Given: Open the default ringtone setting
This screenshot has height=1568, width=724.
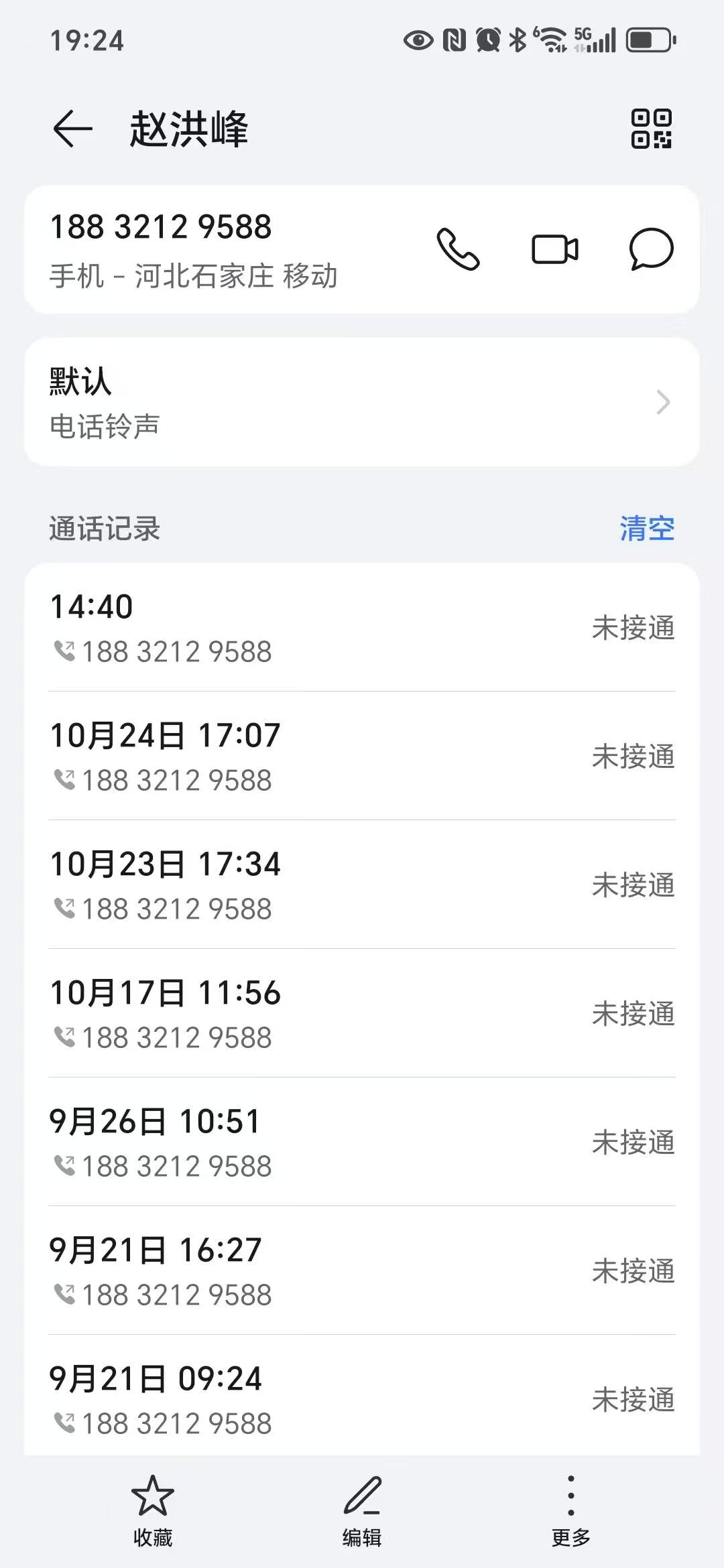Looking at the screenshot, I should pyautogui.click(x=362, y=402).
